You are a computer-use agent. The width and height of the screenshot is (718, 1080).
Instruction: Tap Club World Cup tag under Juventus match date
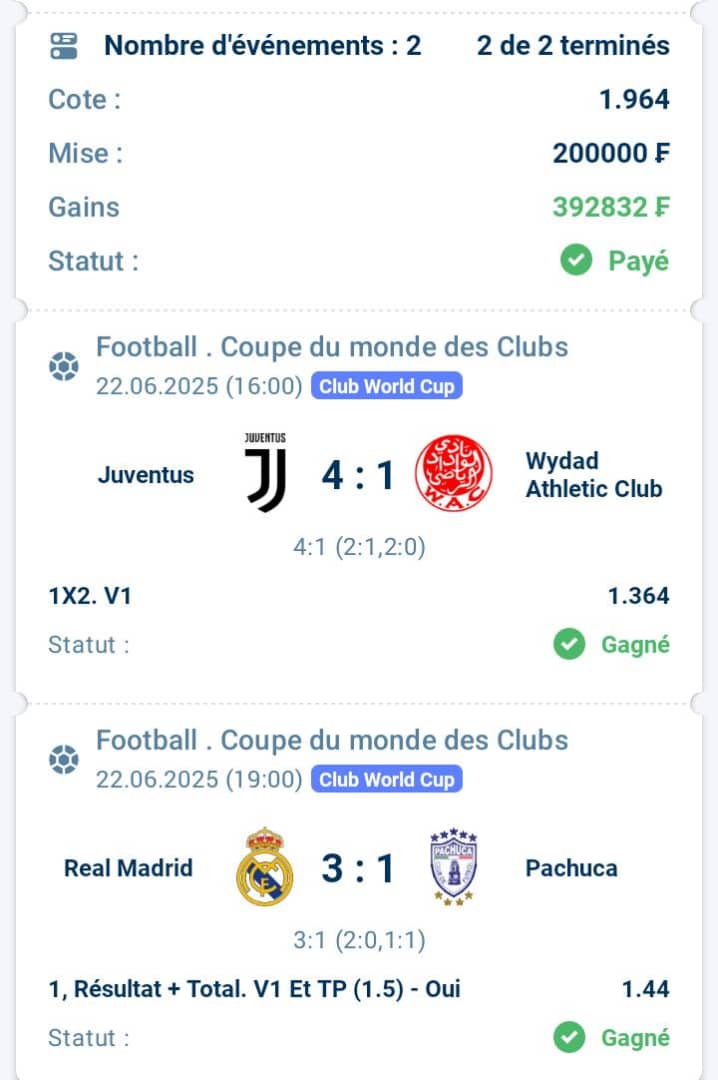point(386,387)
